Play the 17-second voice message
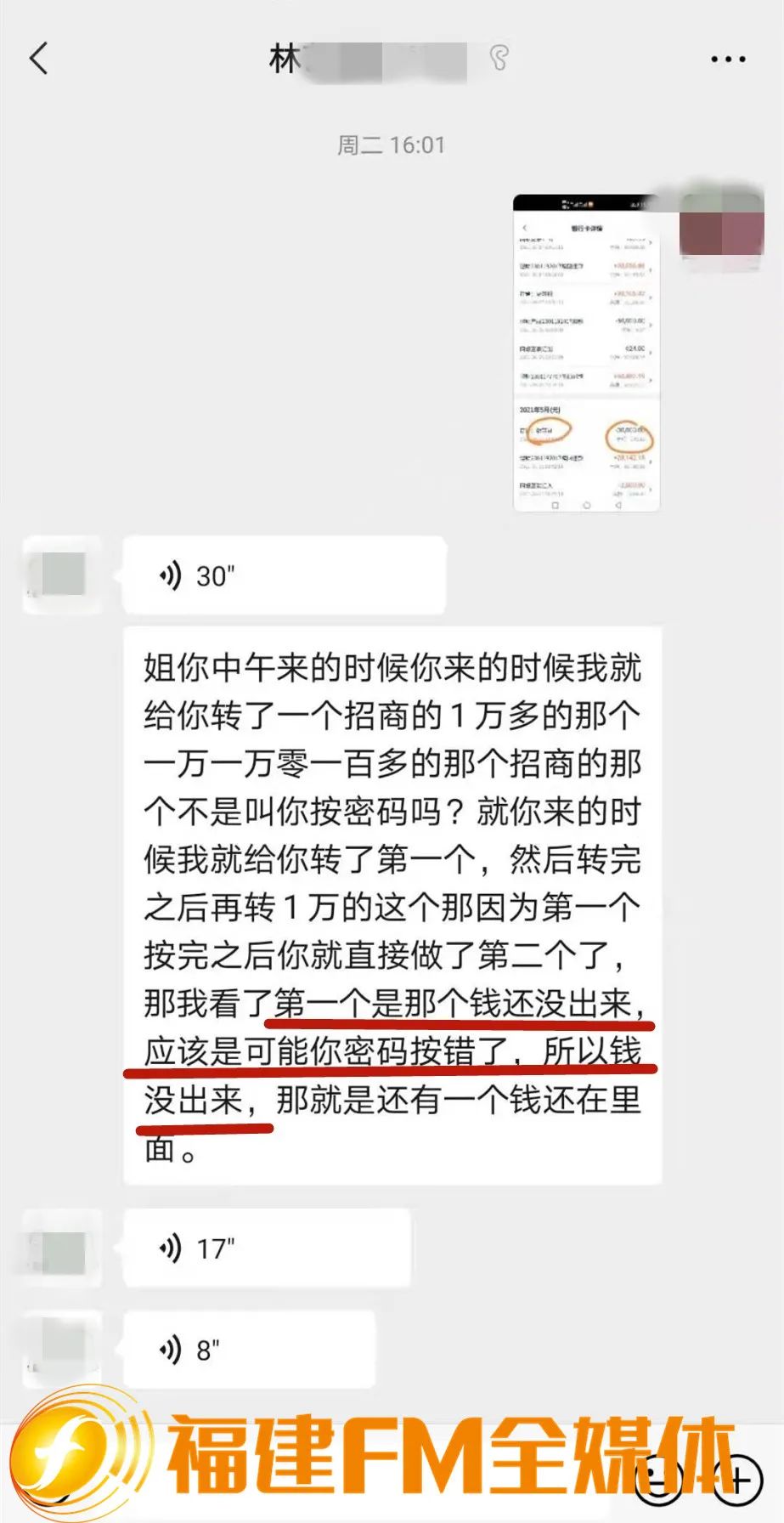This screenshot has width=784, height=1523. tap(268, 1248)
